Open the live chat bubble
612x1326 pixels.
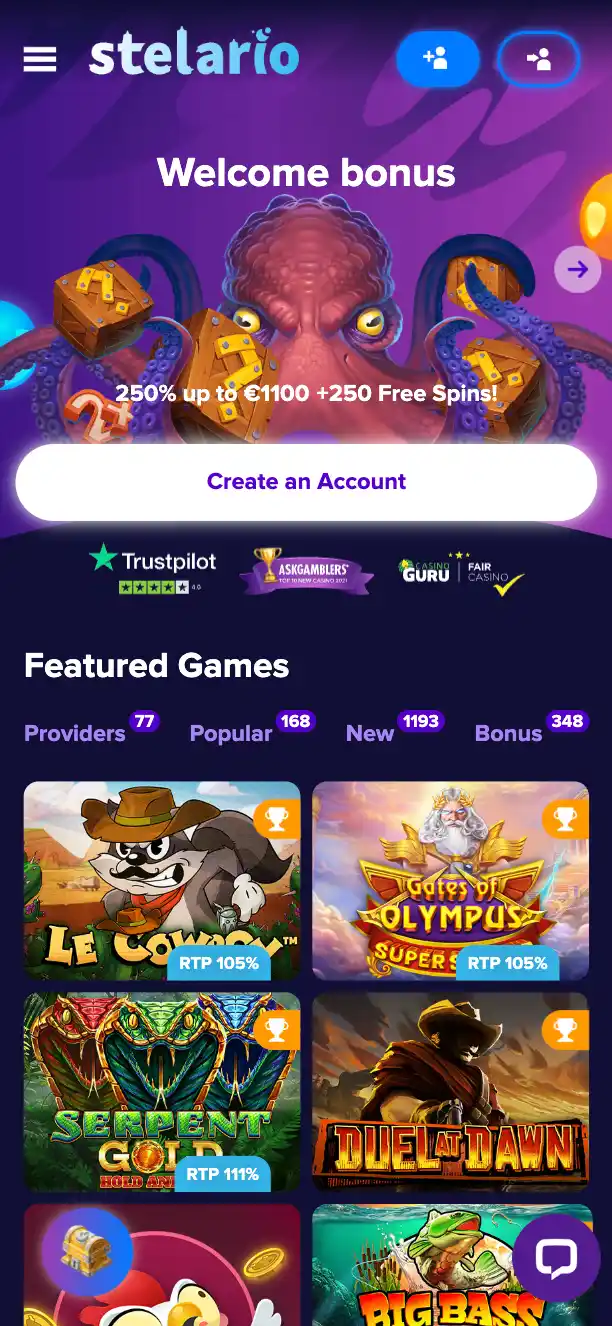[556, 1259]
